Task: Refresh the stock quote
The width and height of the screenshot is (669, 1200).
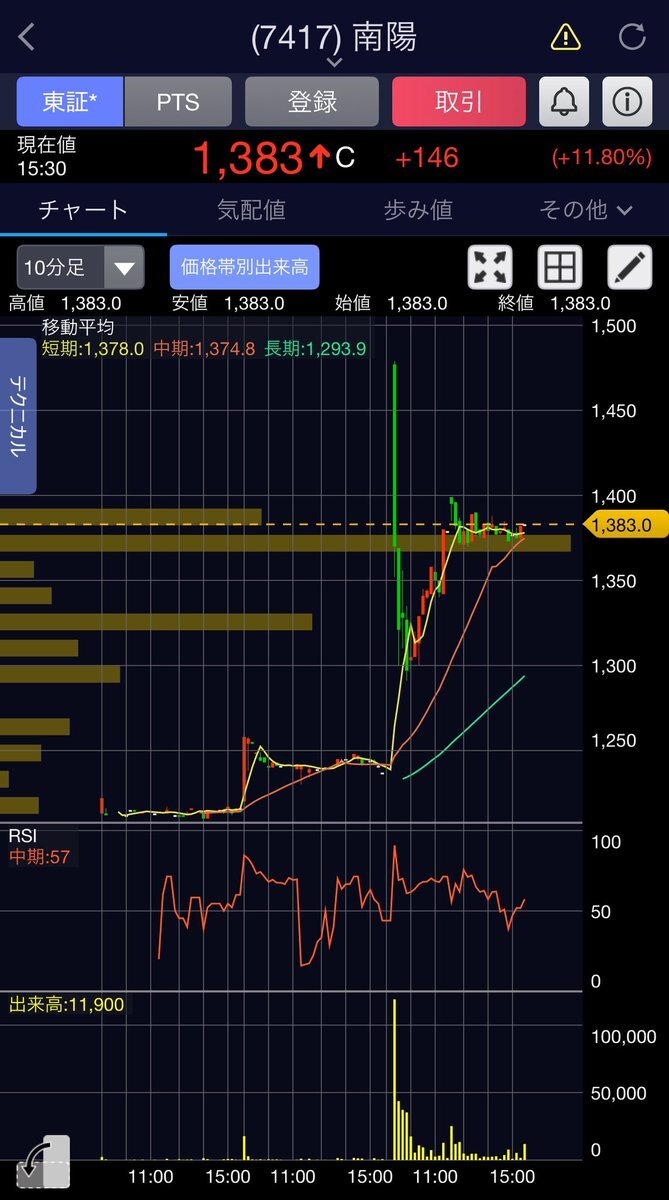Action: (x=632, y=38)
